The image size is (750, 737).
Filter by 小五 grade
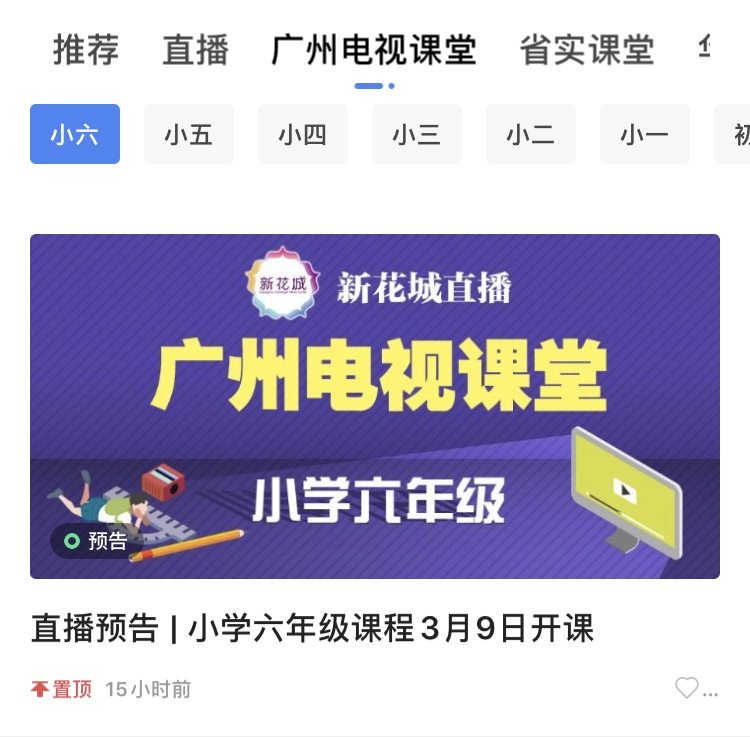(189, 134)
